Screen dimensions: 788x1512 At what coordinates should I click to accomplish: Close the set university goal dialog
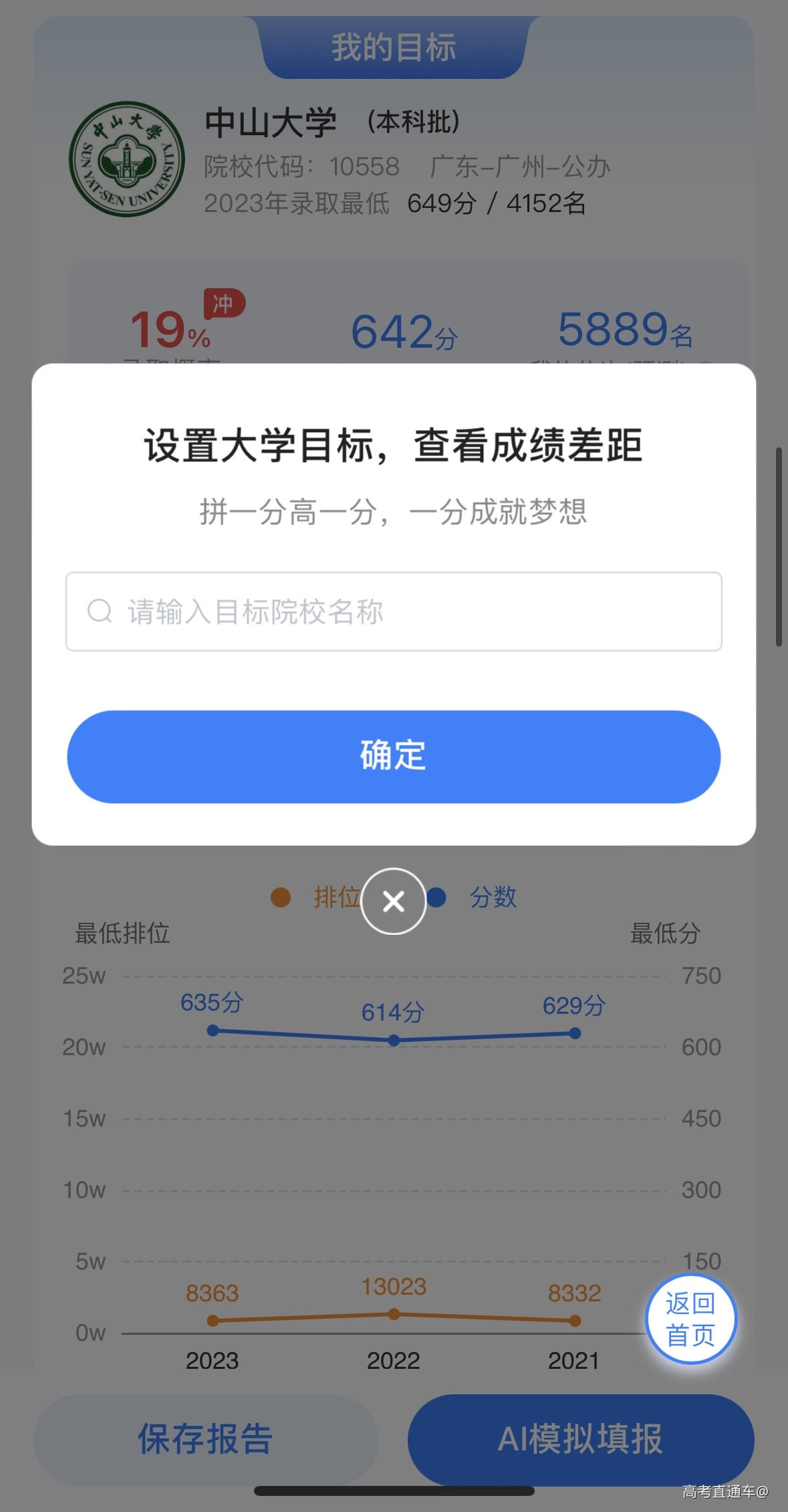click(x=394, y=901)
